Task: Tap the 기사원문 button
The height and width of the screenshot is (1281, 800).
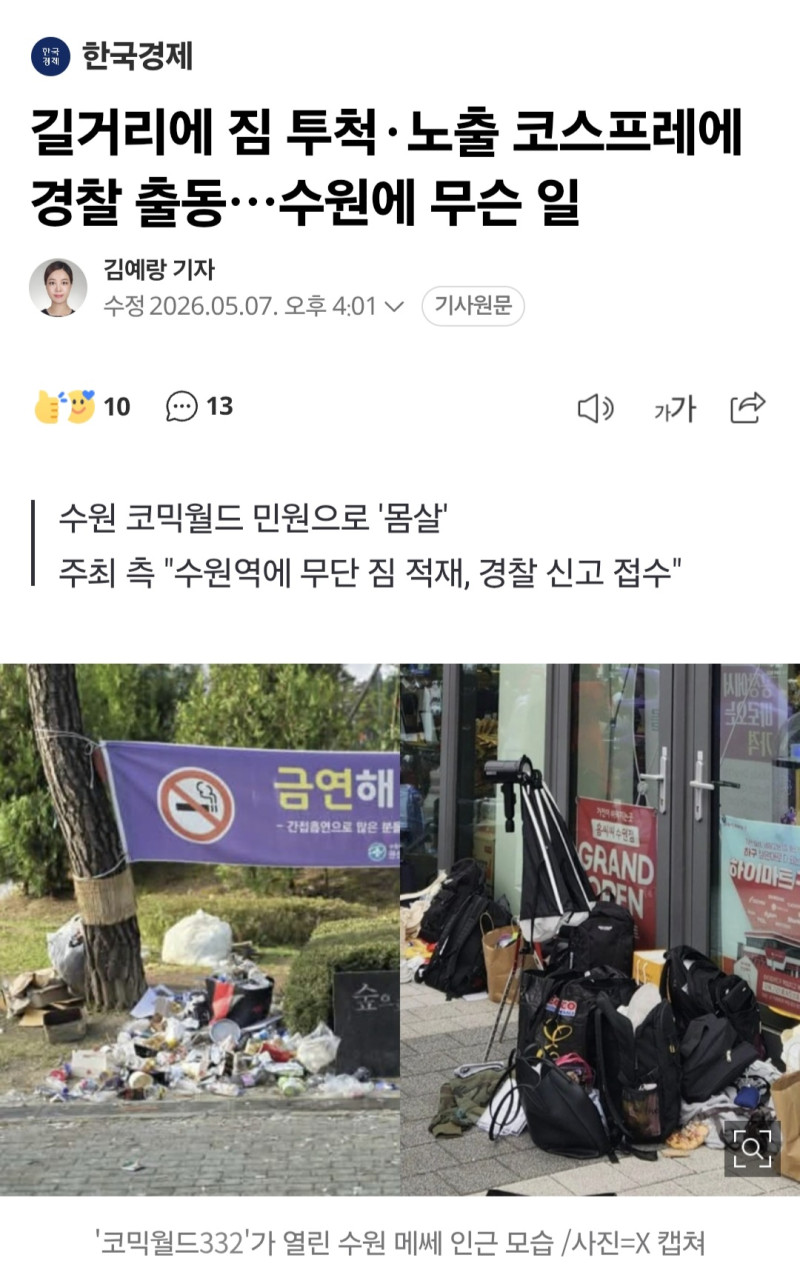Action: click(473, 306)
